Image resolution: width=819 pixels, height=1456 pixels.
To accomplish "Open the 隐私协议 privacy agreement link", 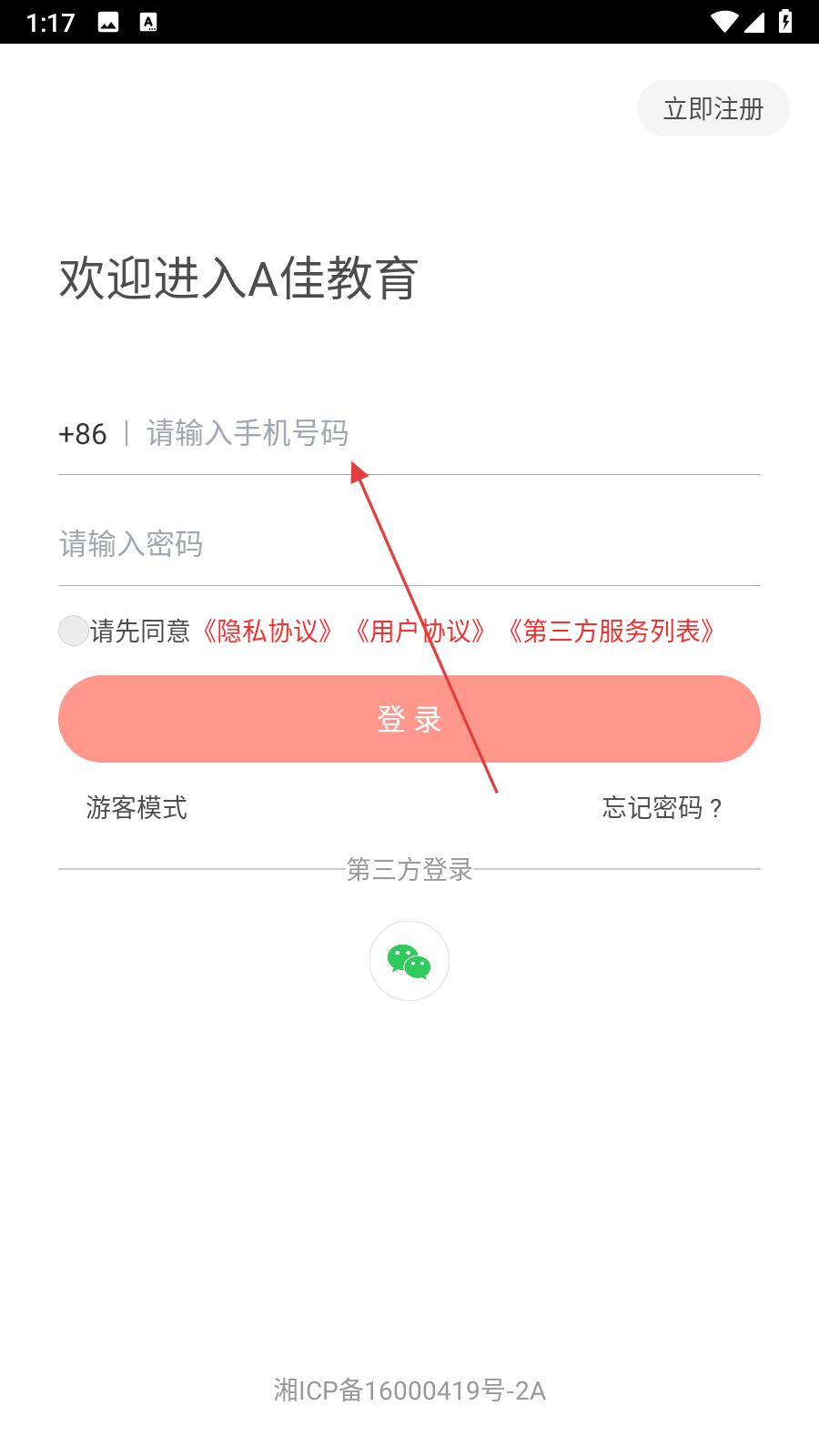I will pyautogui.click(x=267, y=631).
